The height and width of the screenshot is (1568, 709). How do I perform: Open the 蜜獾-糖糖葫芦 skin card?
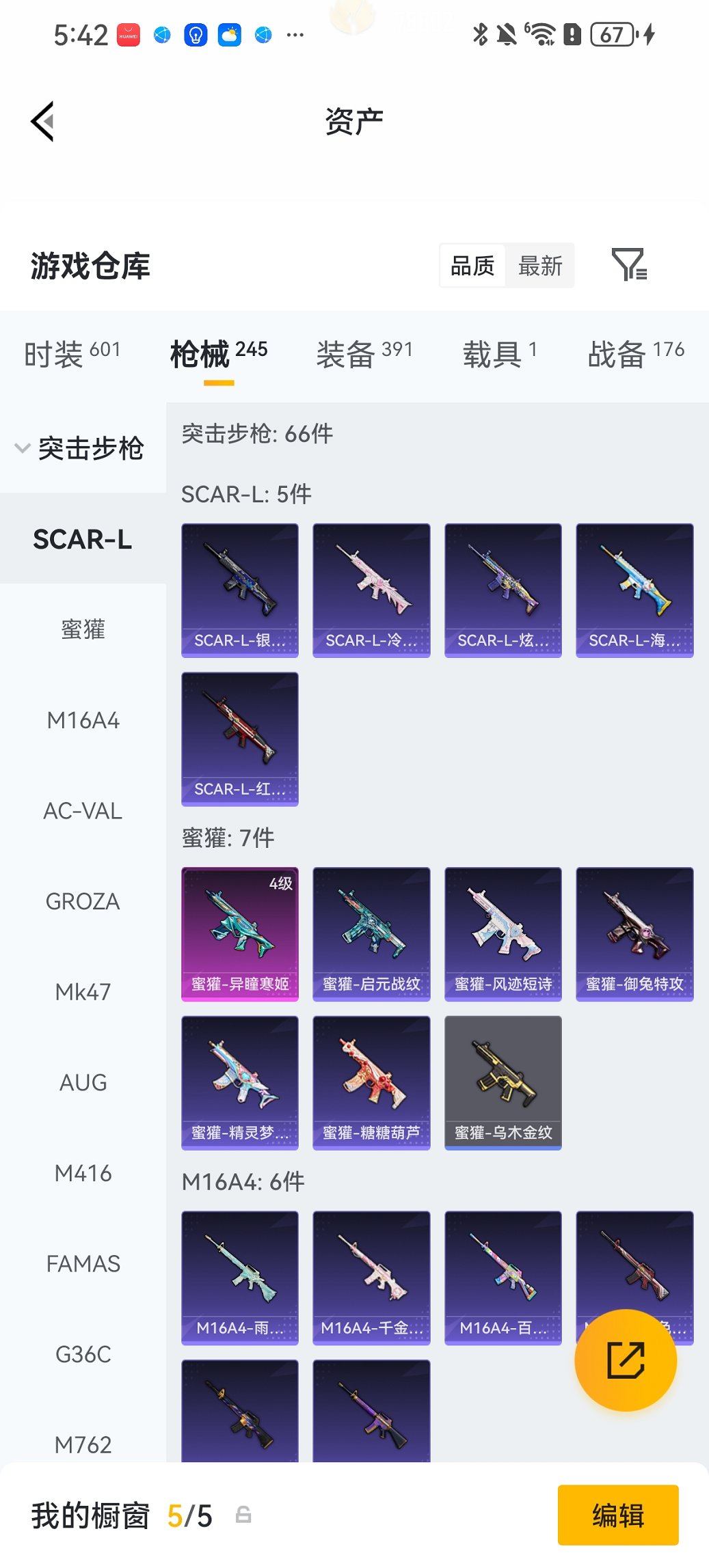[371, 1082]
